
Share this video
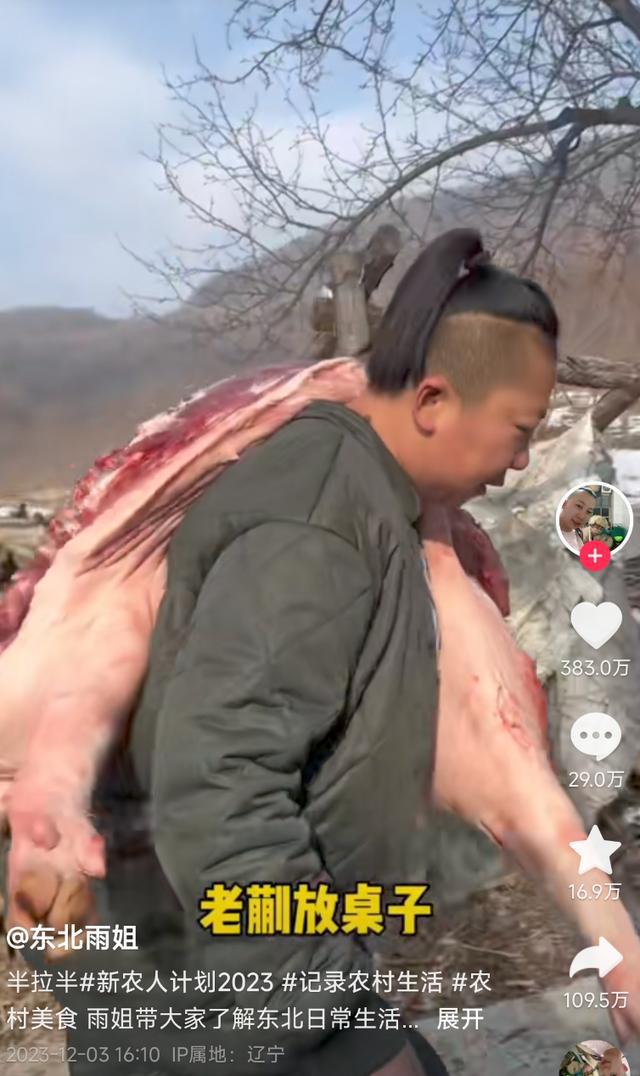tap(595, 960)
